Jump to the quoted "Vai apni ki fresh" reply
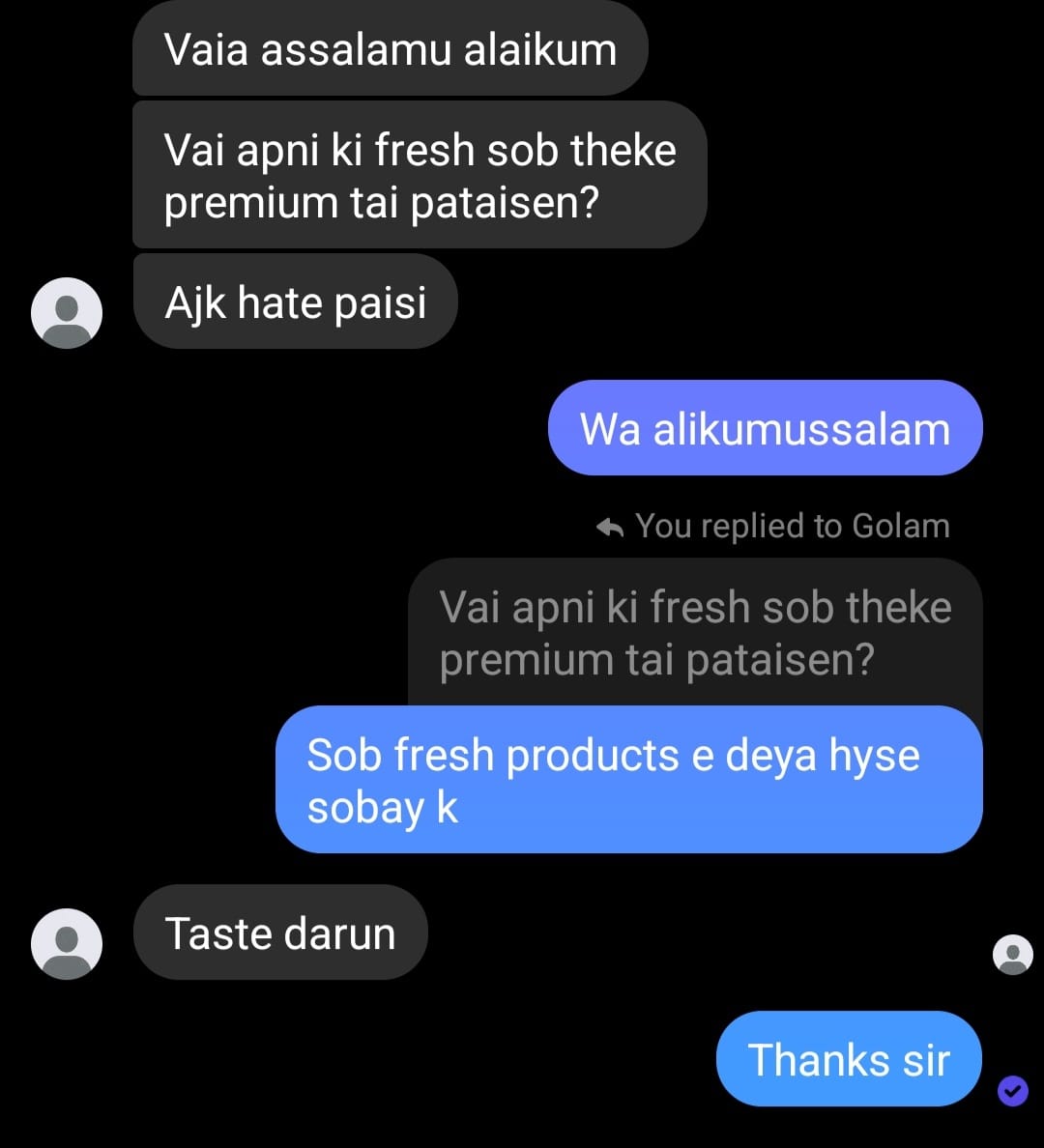Screen dimensions: 1044x1148 694,633
